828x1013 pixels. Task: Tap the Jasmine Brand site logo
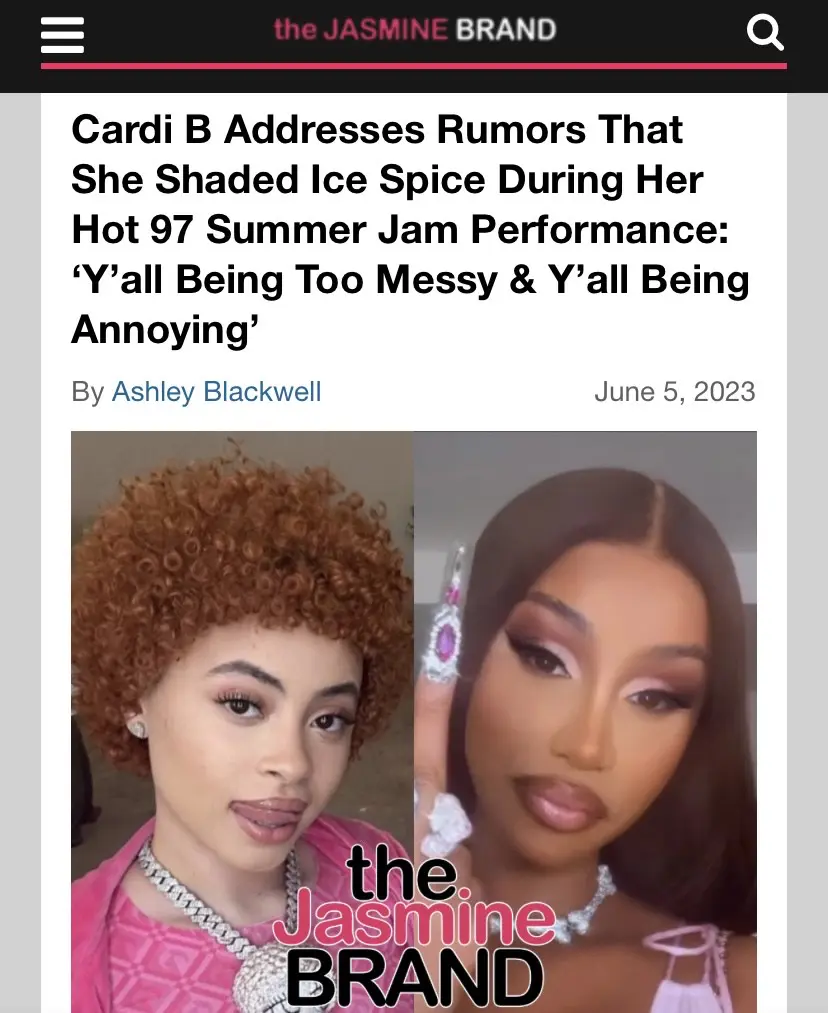tap(415, 30)
